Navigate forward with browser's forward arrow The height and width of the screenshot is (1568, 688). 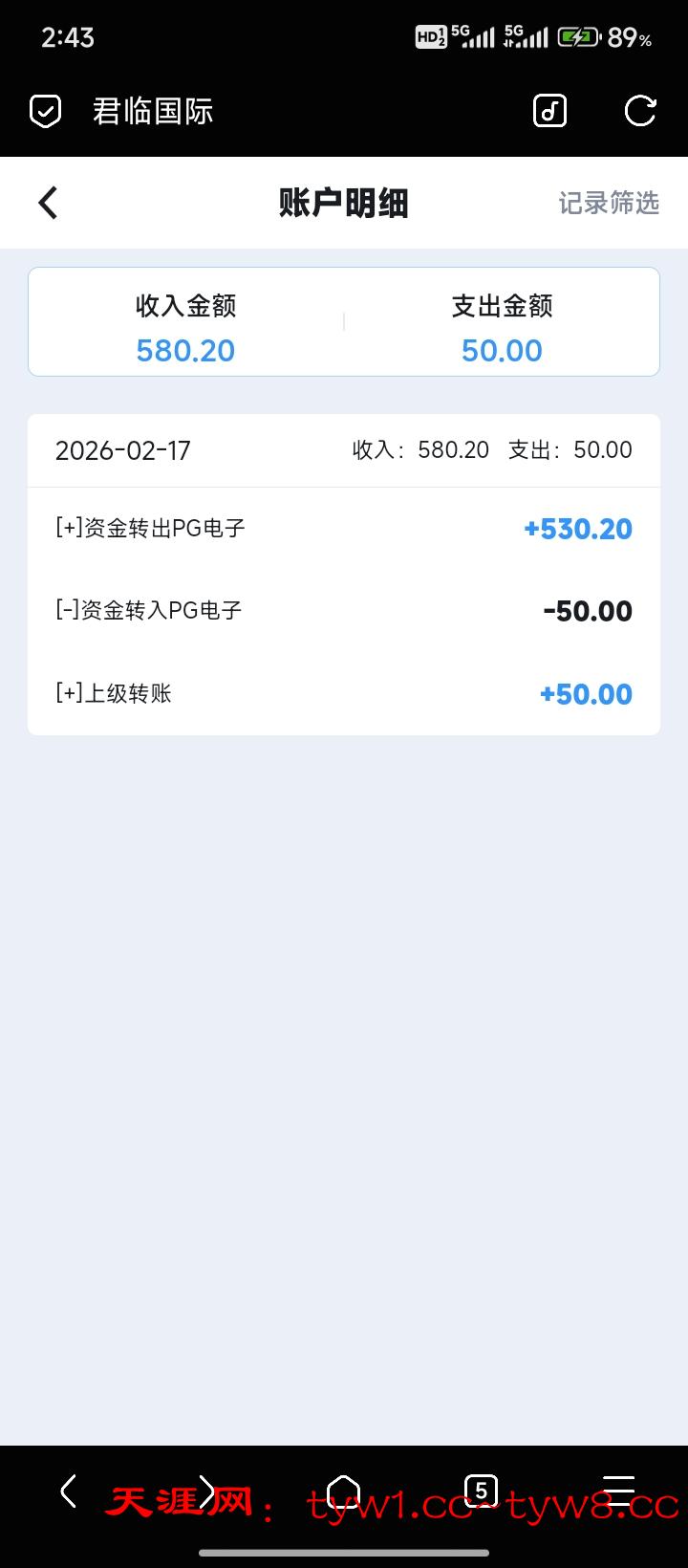[x=205, y=1491]
